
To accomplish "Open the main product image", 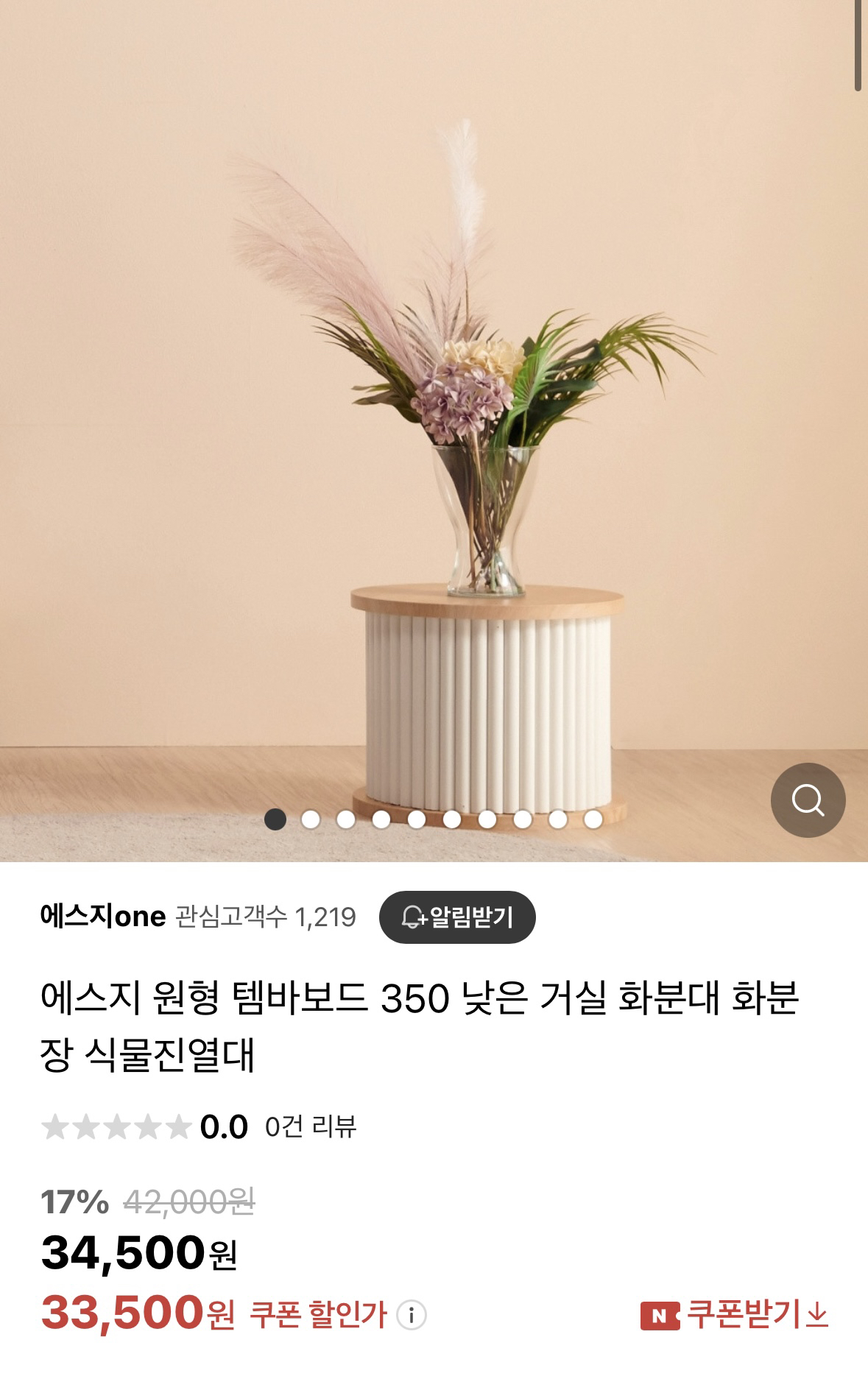I will point(434,427).
